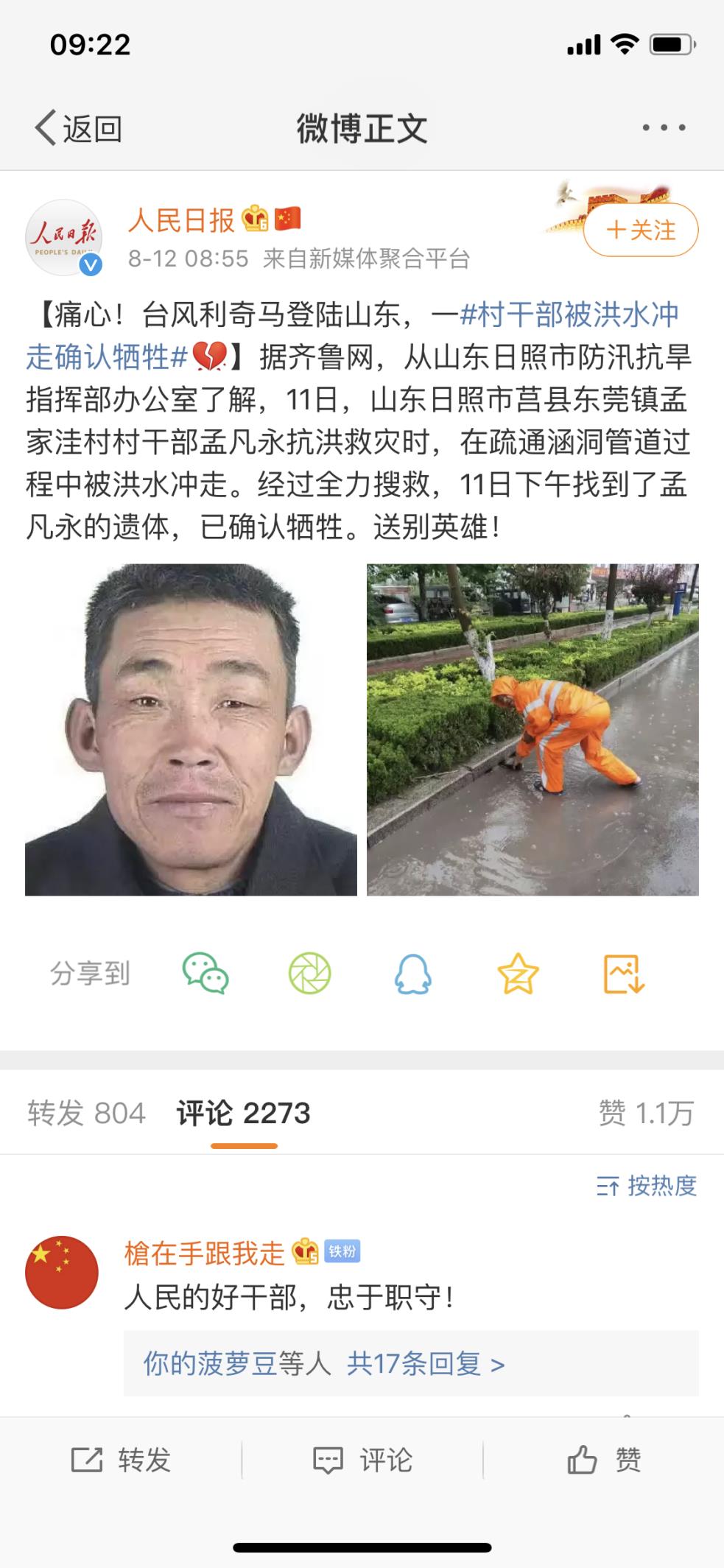Open commenter 槍在手跟我走's profile
This screenshot has height=1568, width=724.
tap(62, 1273)
